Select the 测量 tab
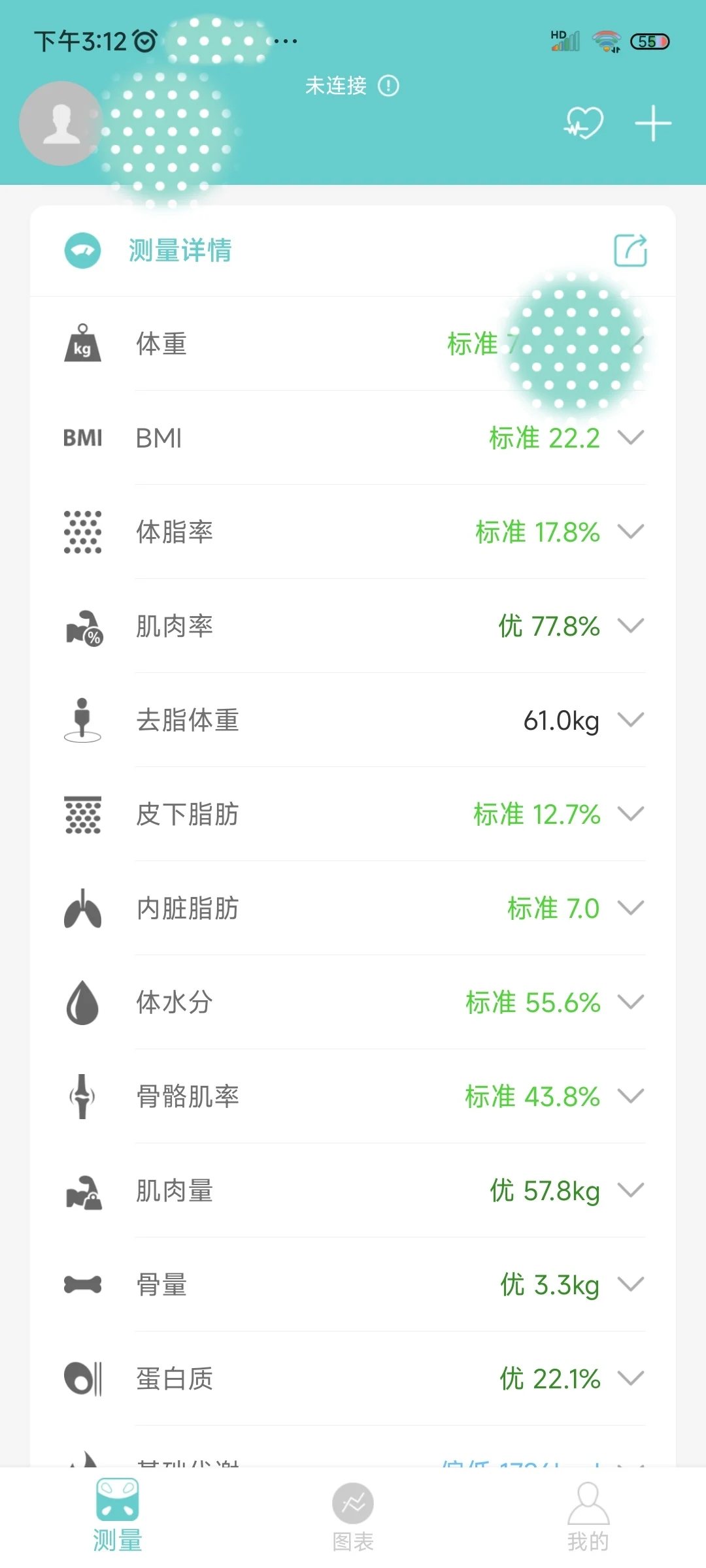706x1568 pixels. pos(118,1516)
